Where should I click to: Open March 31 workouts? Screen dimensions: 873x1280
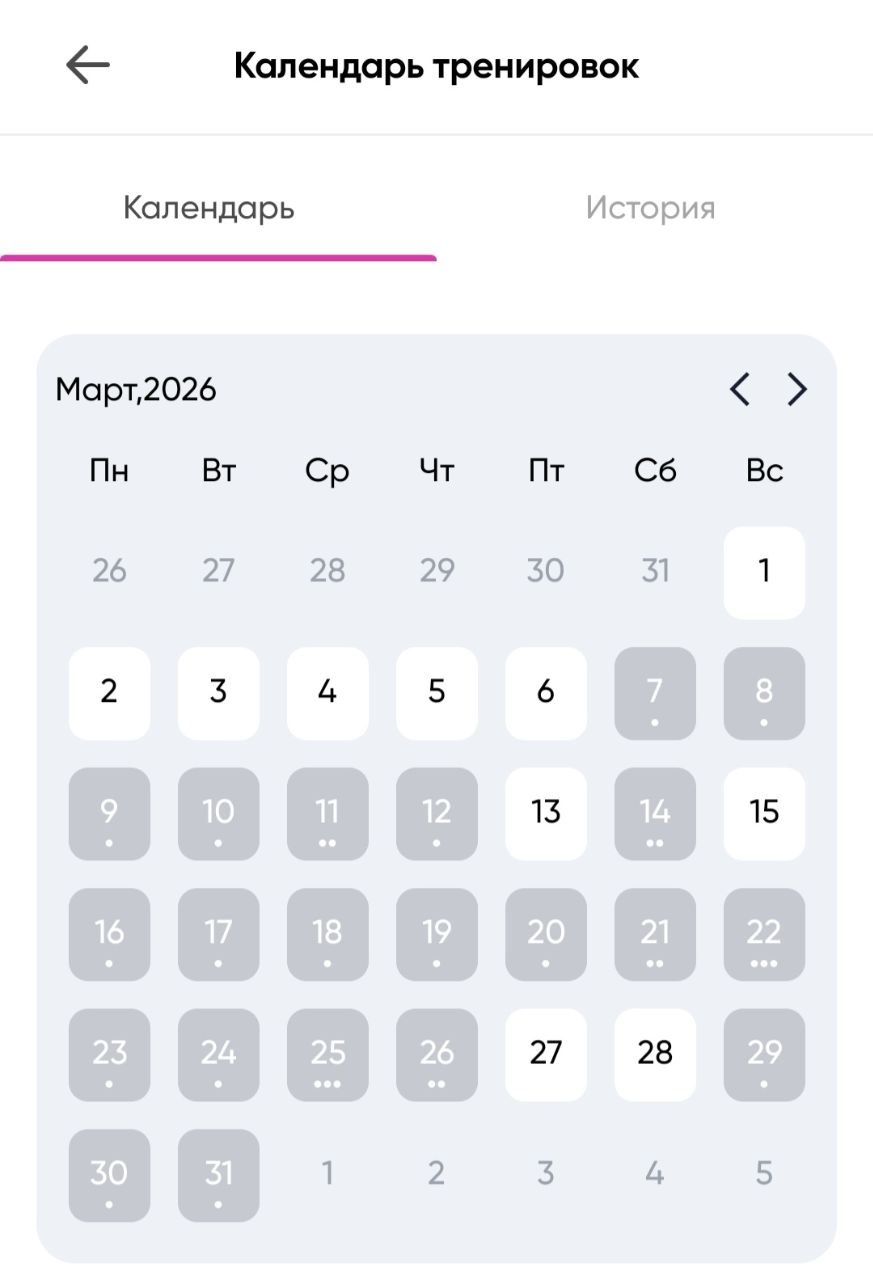coord(219,1175)
